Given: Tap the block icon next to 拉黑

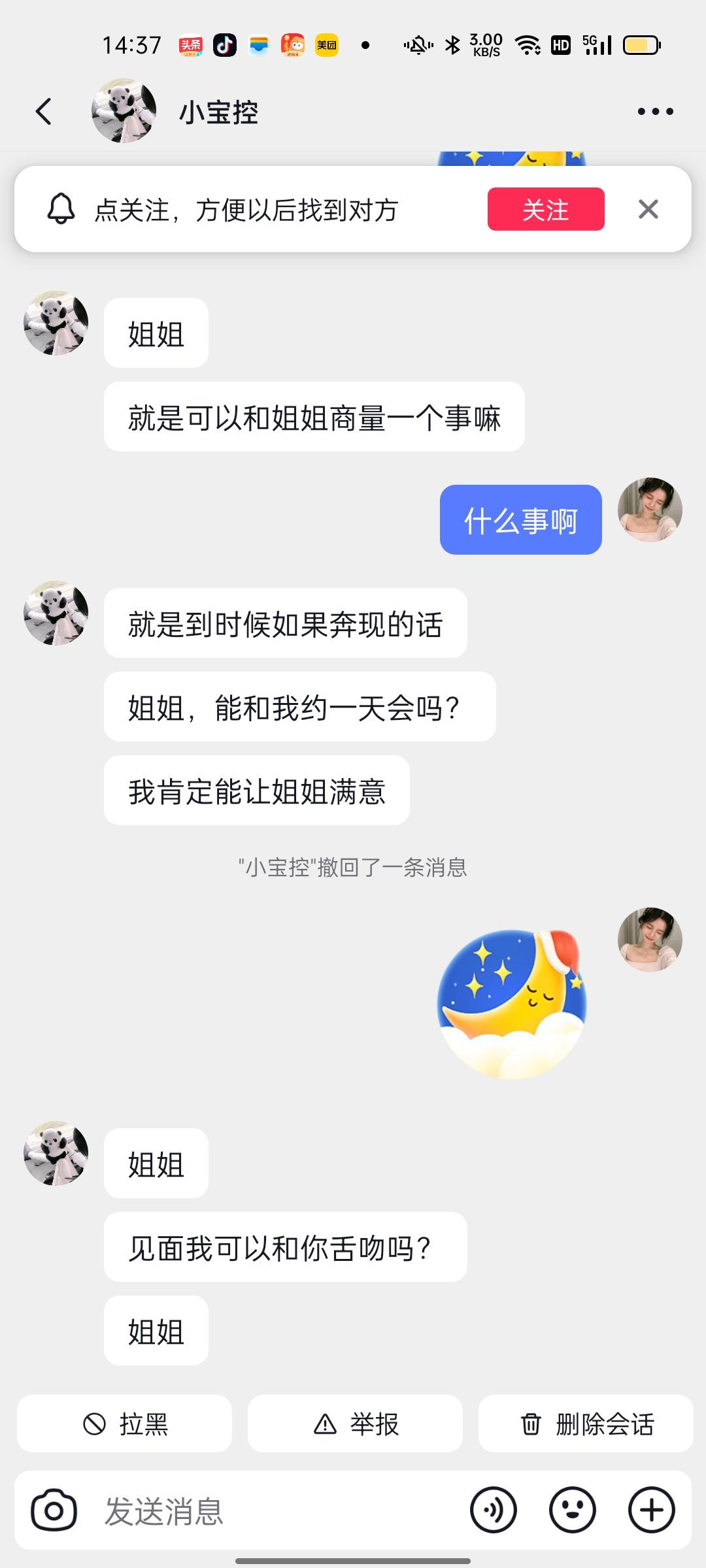Looking at the screenshot, I should point(95,1424).
